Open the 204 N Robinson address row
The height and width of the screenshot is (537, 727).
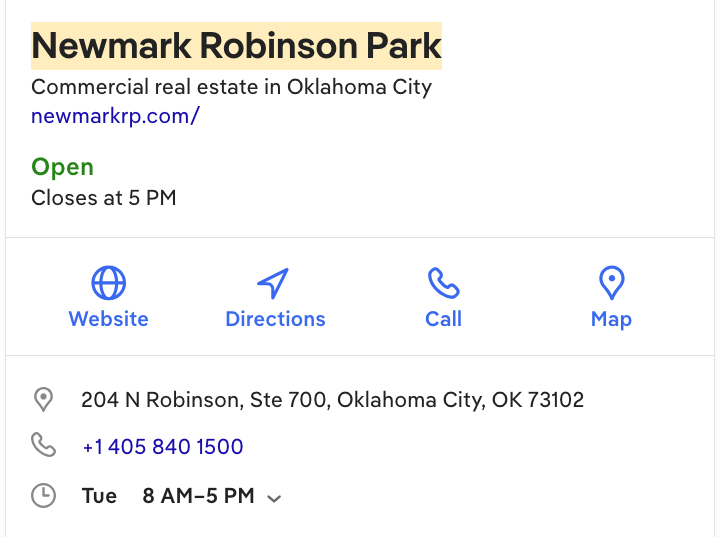click(332, 401)
